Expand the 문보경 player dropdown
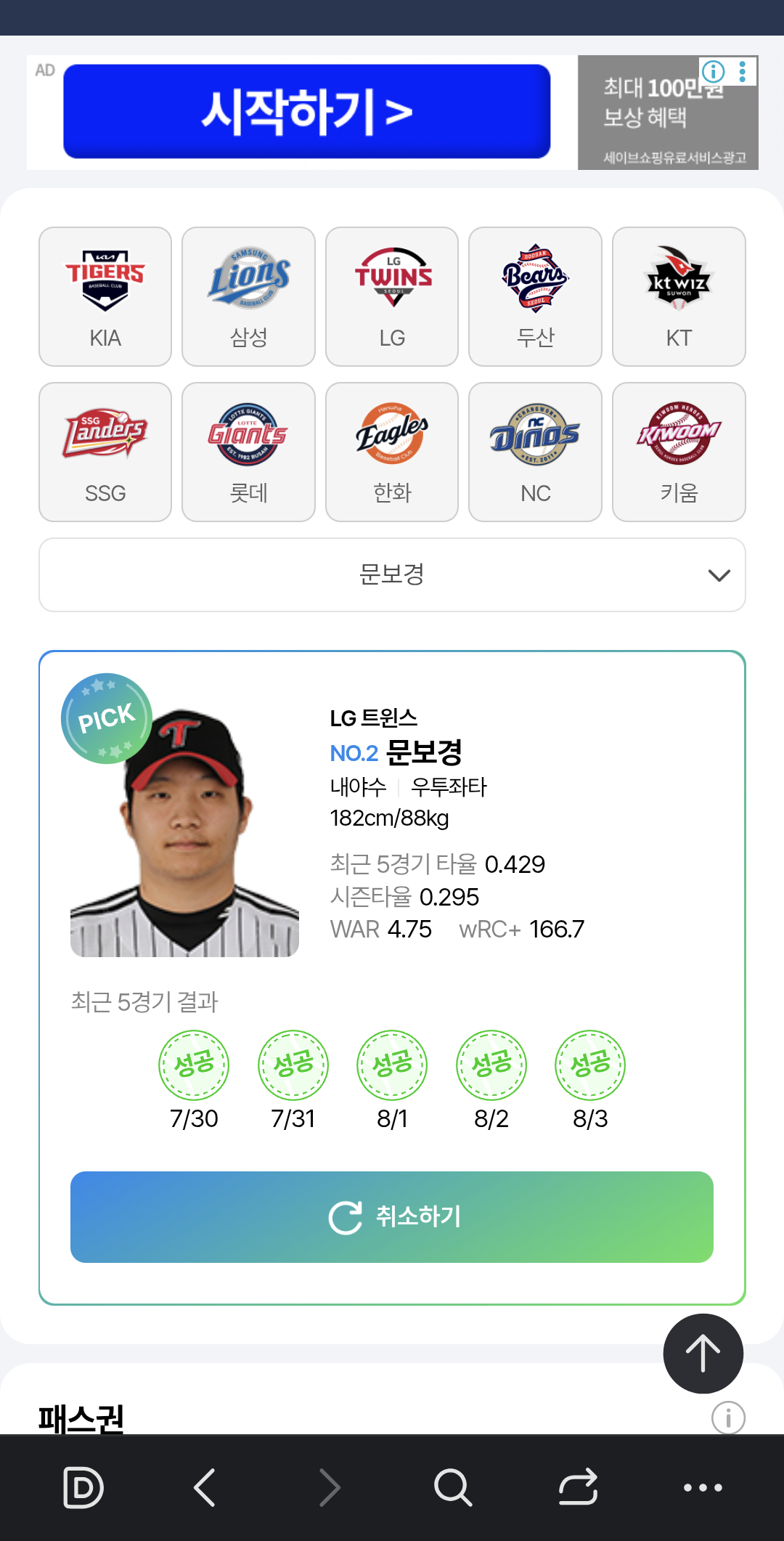 coord(392,575)
